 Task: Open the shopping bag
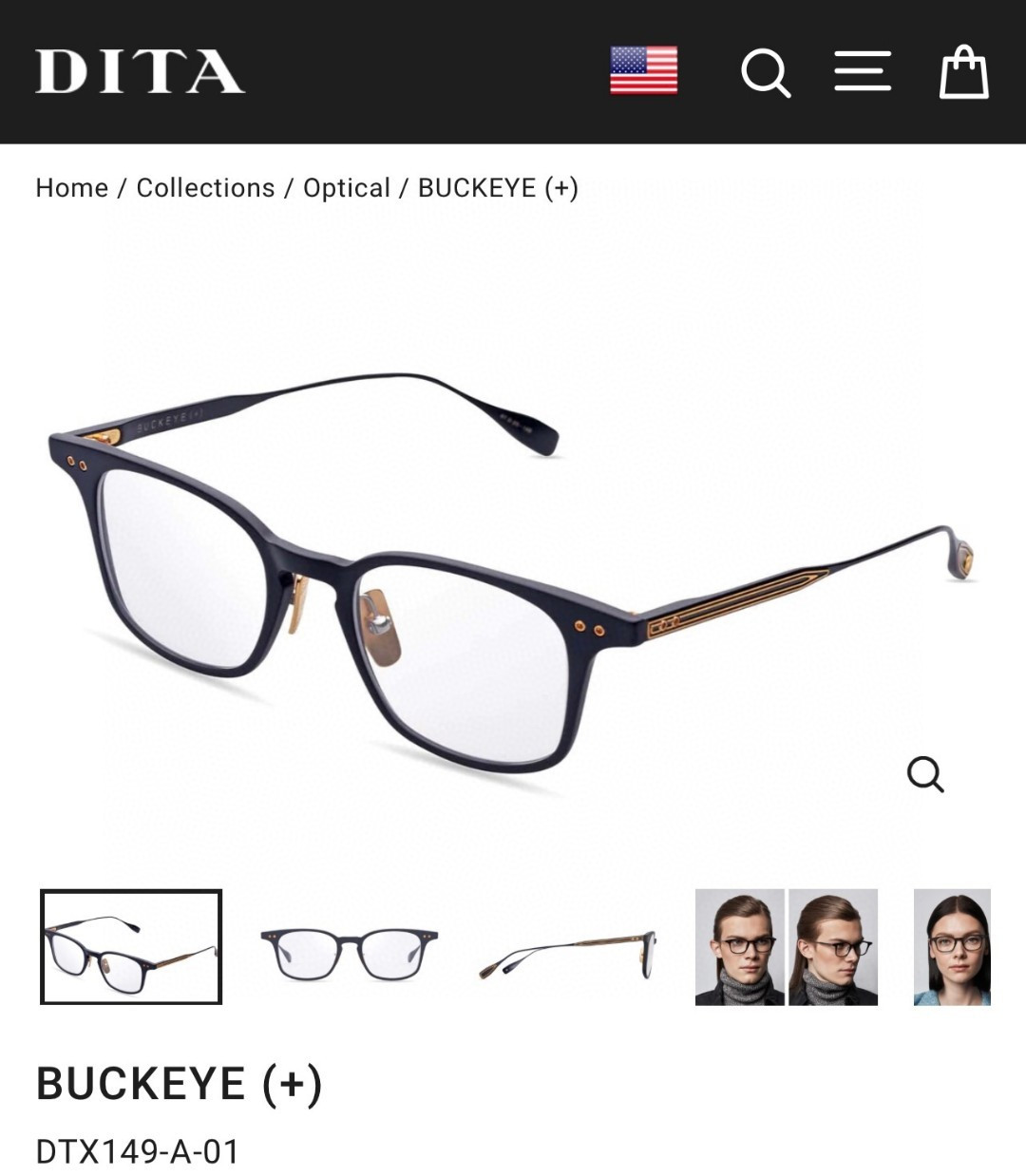963,72
